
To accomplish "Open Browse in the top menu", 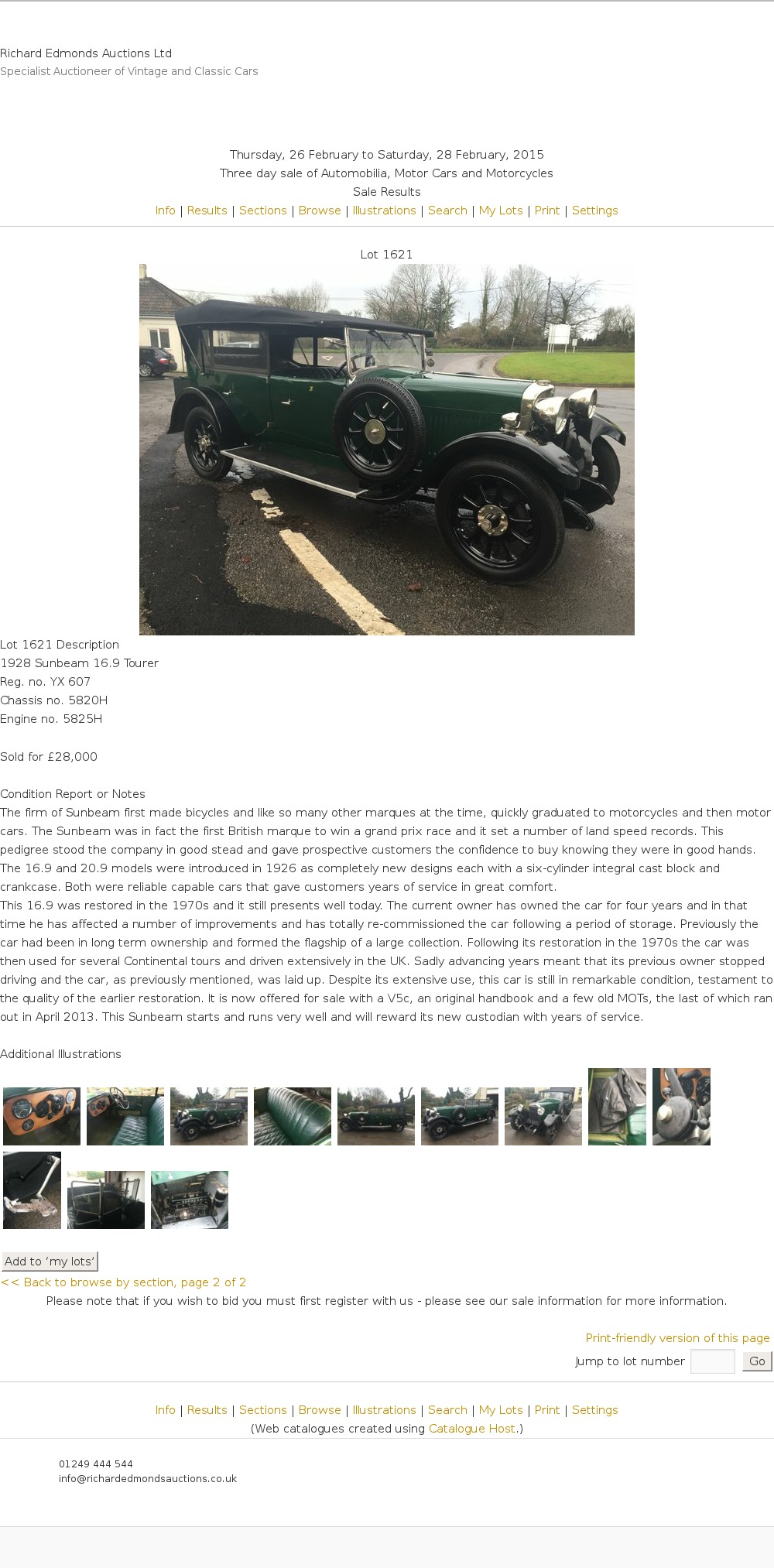I will (x=320, y=211).
